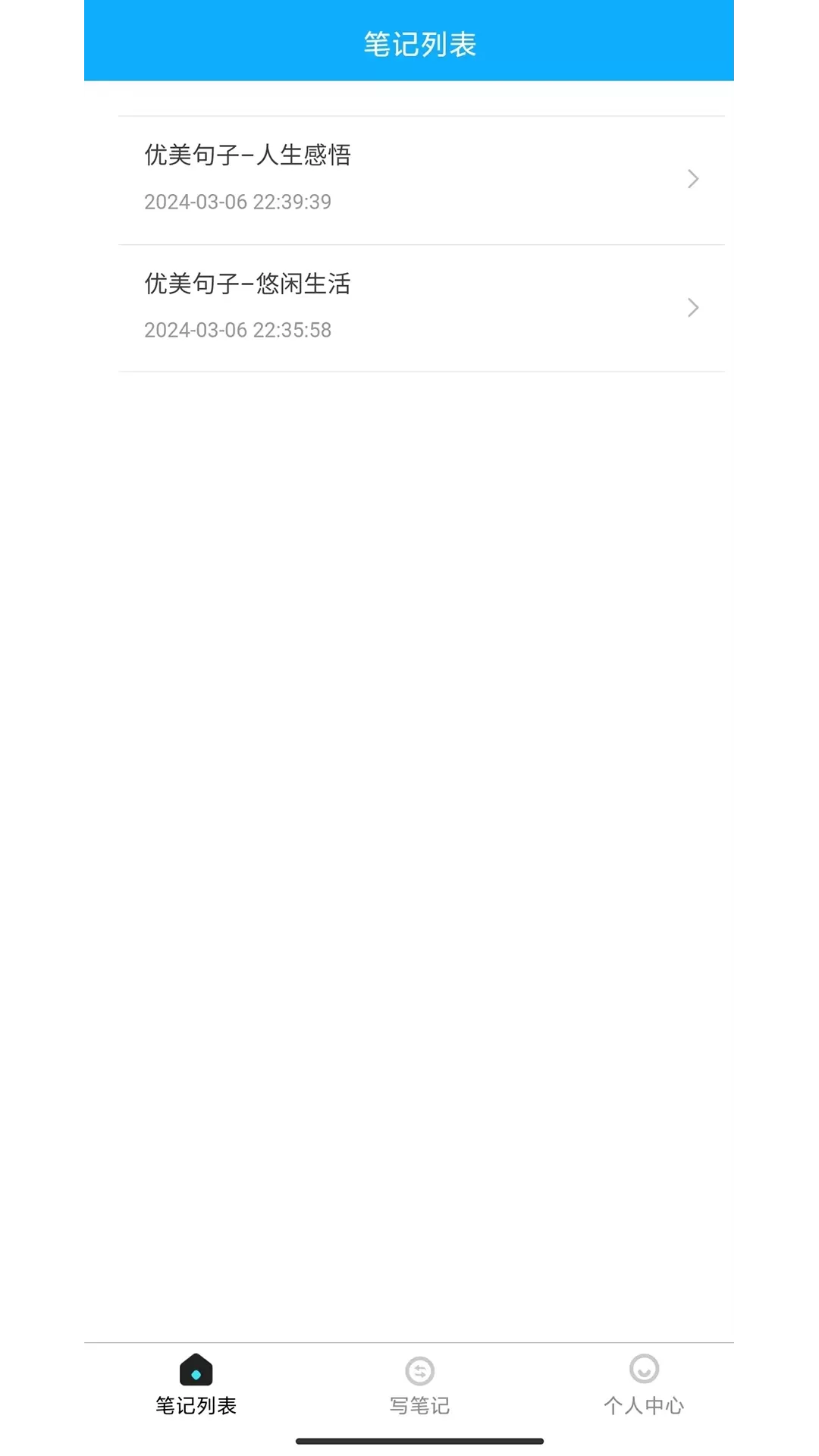Open the note 优美句子-人生感悟

point(422,180)
